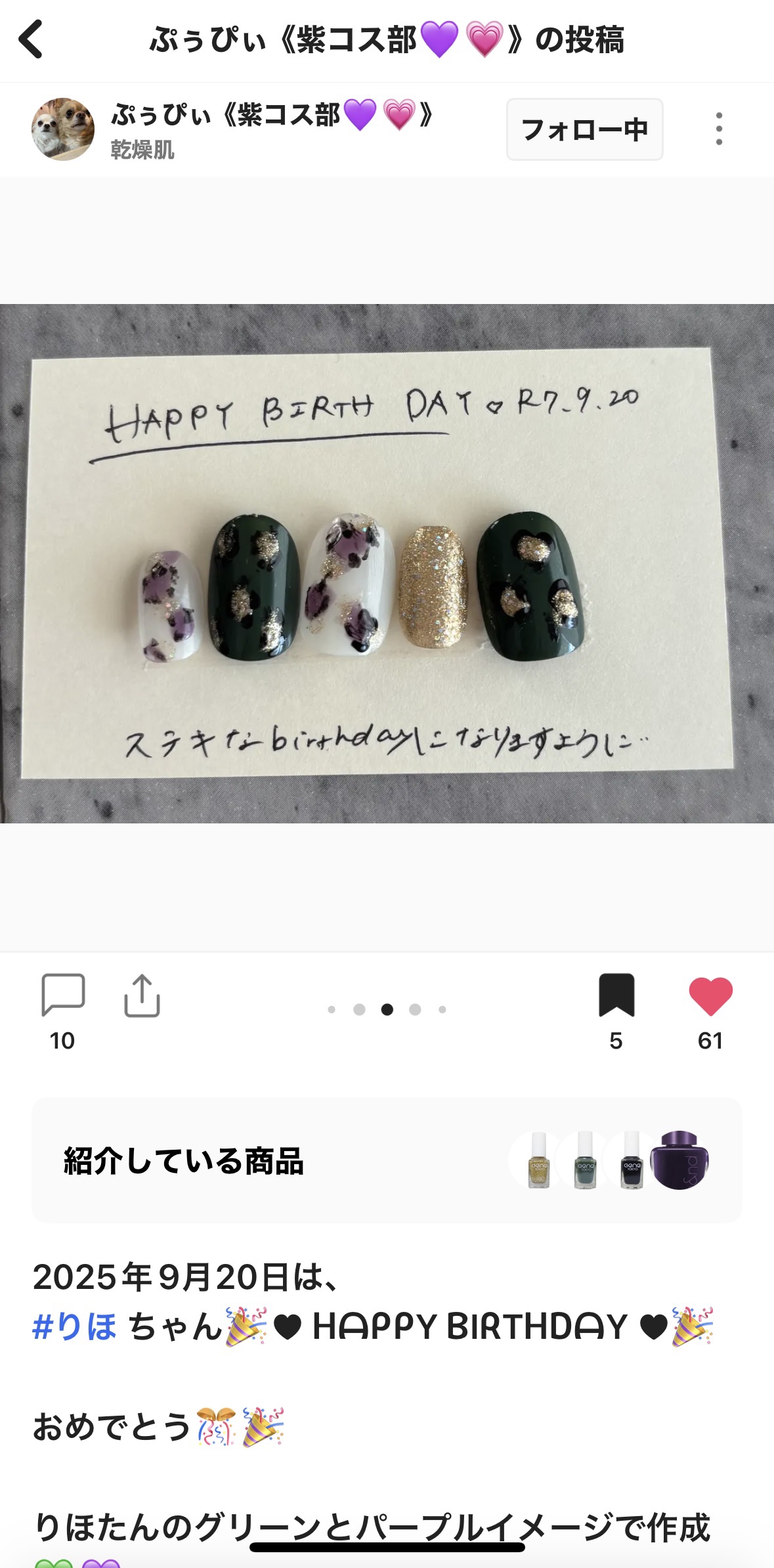Viewport: 774px width, 1568px height.
Task: Toggle the bookmark on this post
Action: click(616, 995)
